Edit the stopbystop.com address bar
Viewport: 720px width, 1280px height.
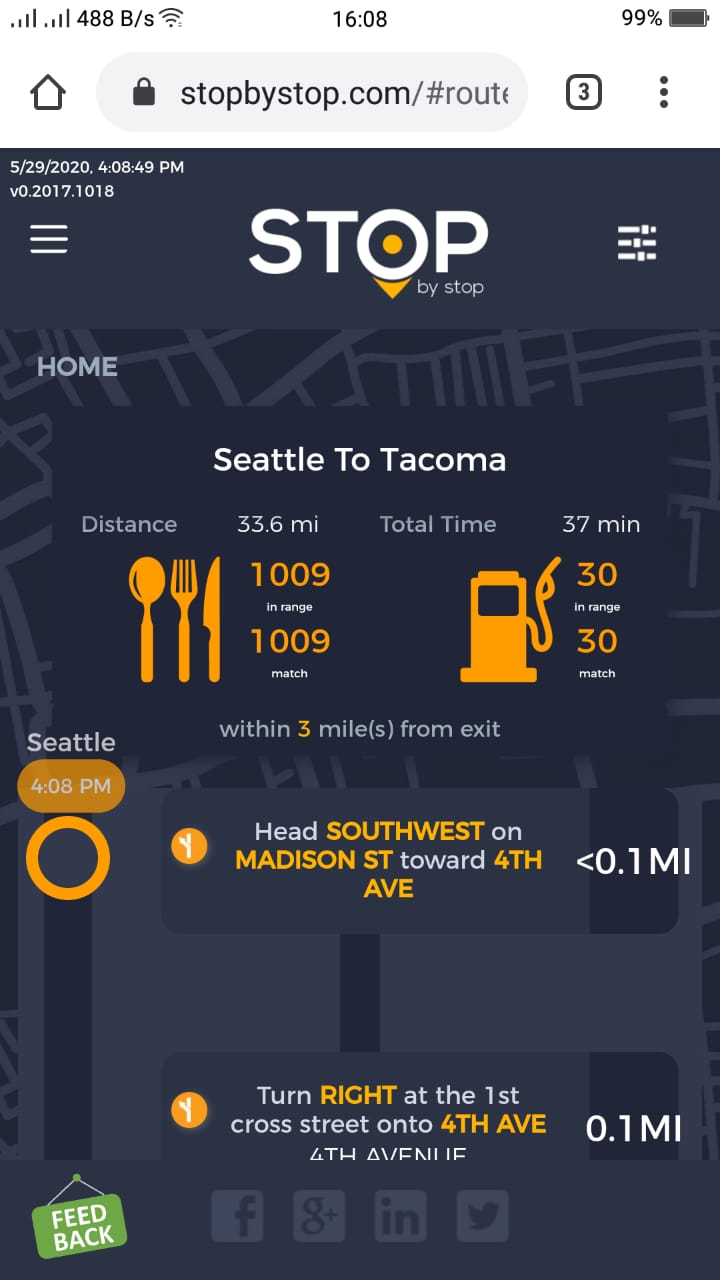[342, 94]
